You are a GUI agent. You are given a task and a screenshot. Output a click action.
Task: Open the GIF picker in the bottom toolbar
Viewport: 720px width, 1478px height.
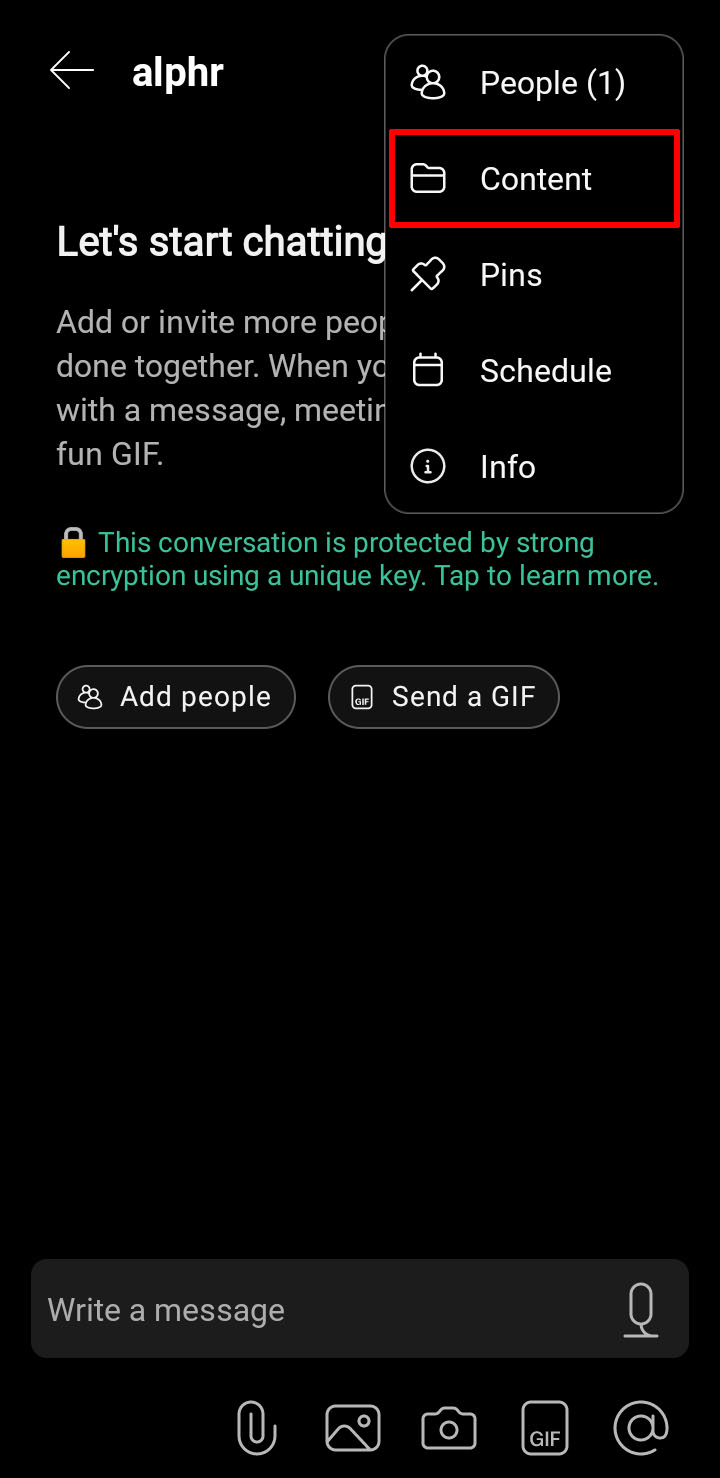click(x=545, y=1427)
